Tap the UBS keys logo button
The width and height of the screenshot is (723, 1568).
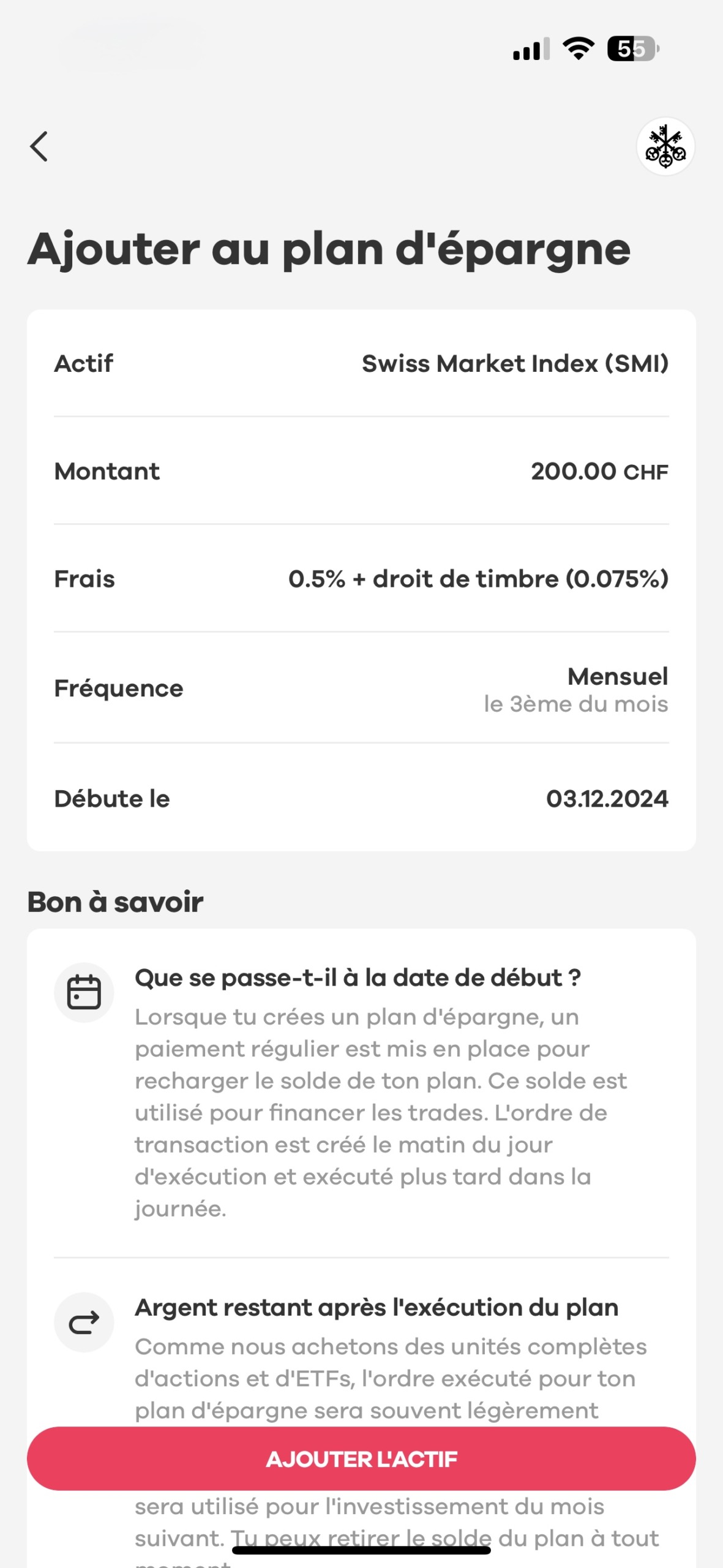(x=665, y=146)
